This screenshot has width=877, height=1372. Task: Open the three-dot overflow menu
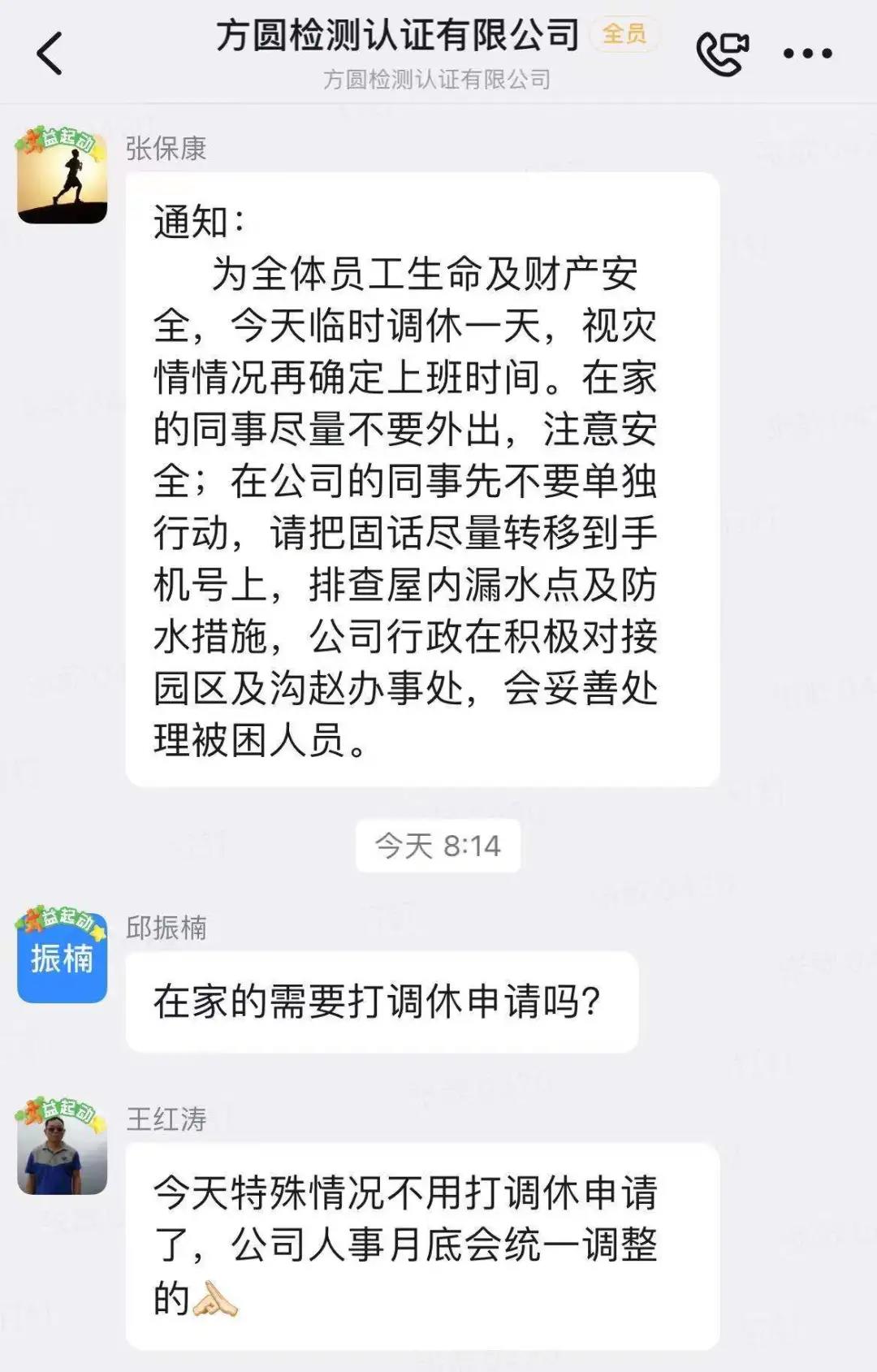(x=807, y=54)
